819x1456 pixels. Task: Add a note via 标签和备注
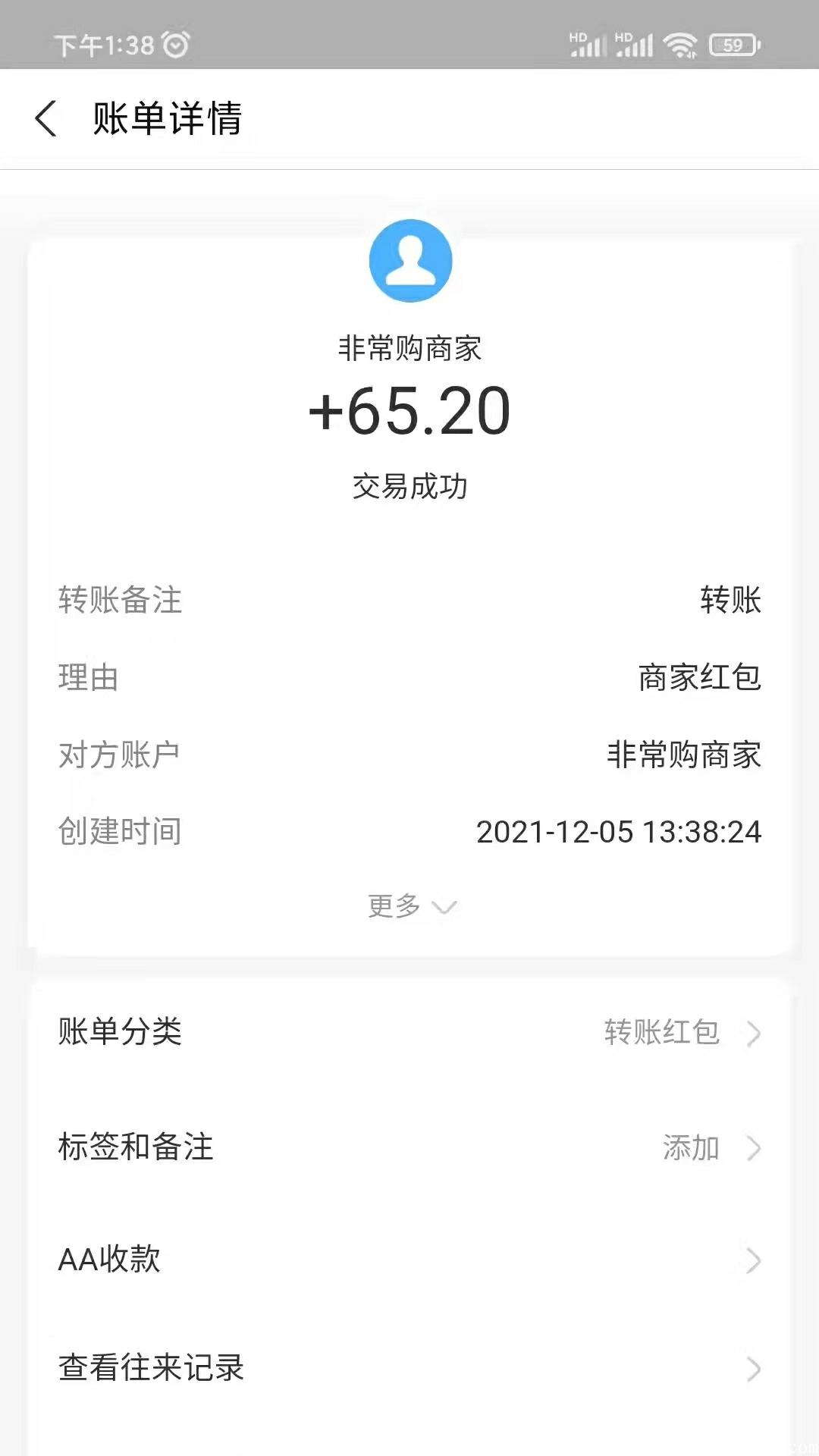[x=409, y=1147]
